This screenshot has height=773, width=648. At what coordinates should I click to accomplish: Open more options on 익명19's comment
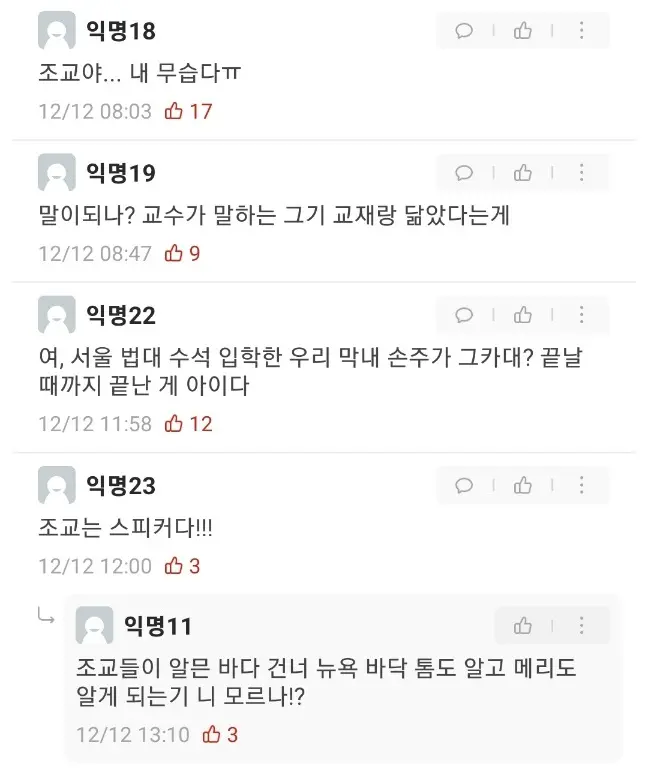point(581,173)
